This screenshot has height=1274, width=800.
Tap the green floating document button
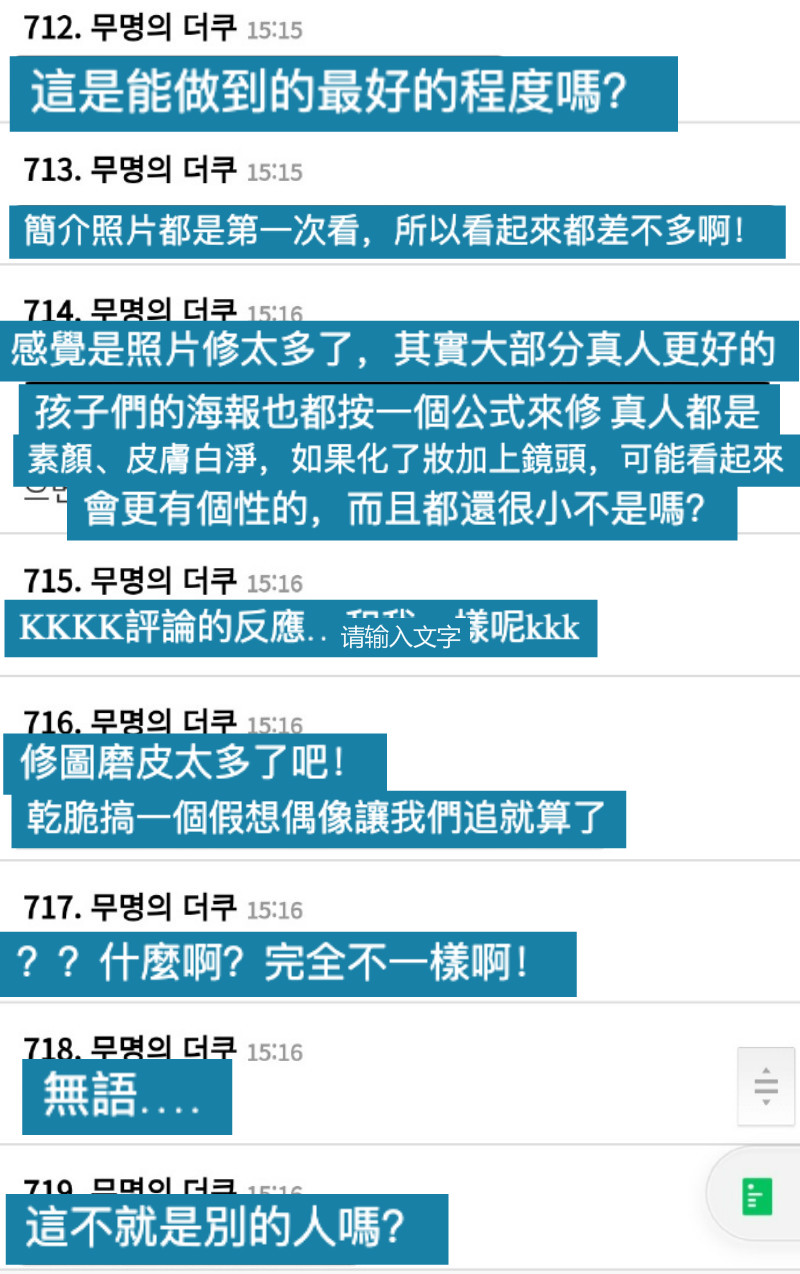coord(757,1195)
